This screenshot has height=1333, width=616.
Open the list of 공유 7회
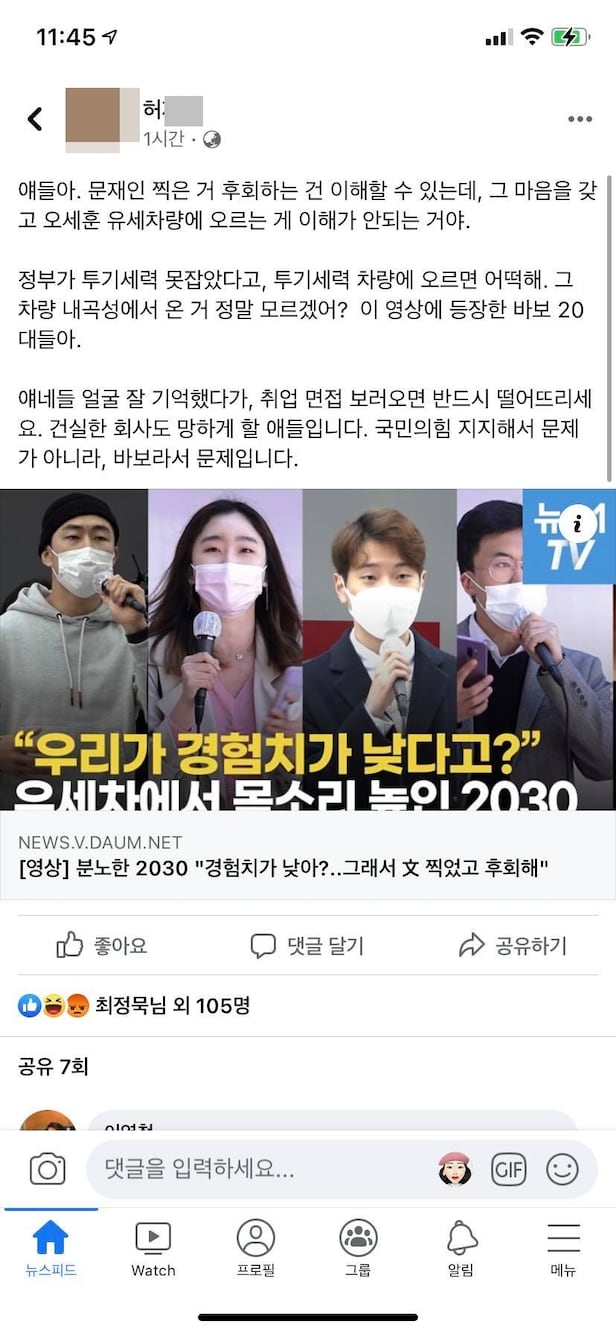[x=54, y=1067]
